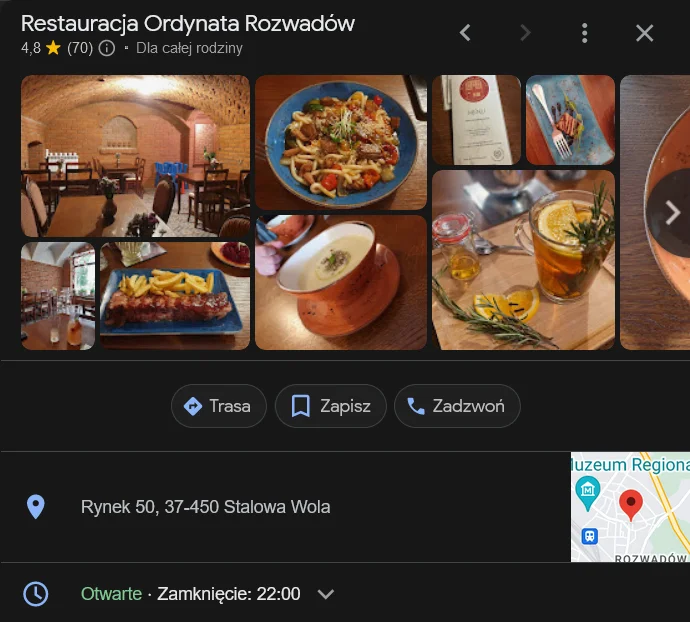This screenshot has width=690, height=622.
Task: Save the place with Zapisz
Action: point(331,406)
